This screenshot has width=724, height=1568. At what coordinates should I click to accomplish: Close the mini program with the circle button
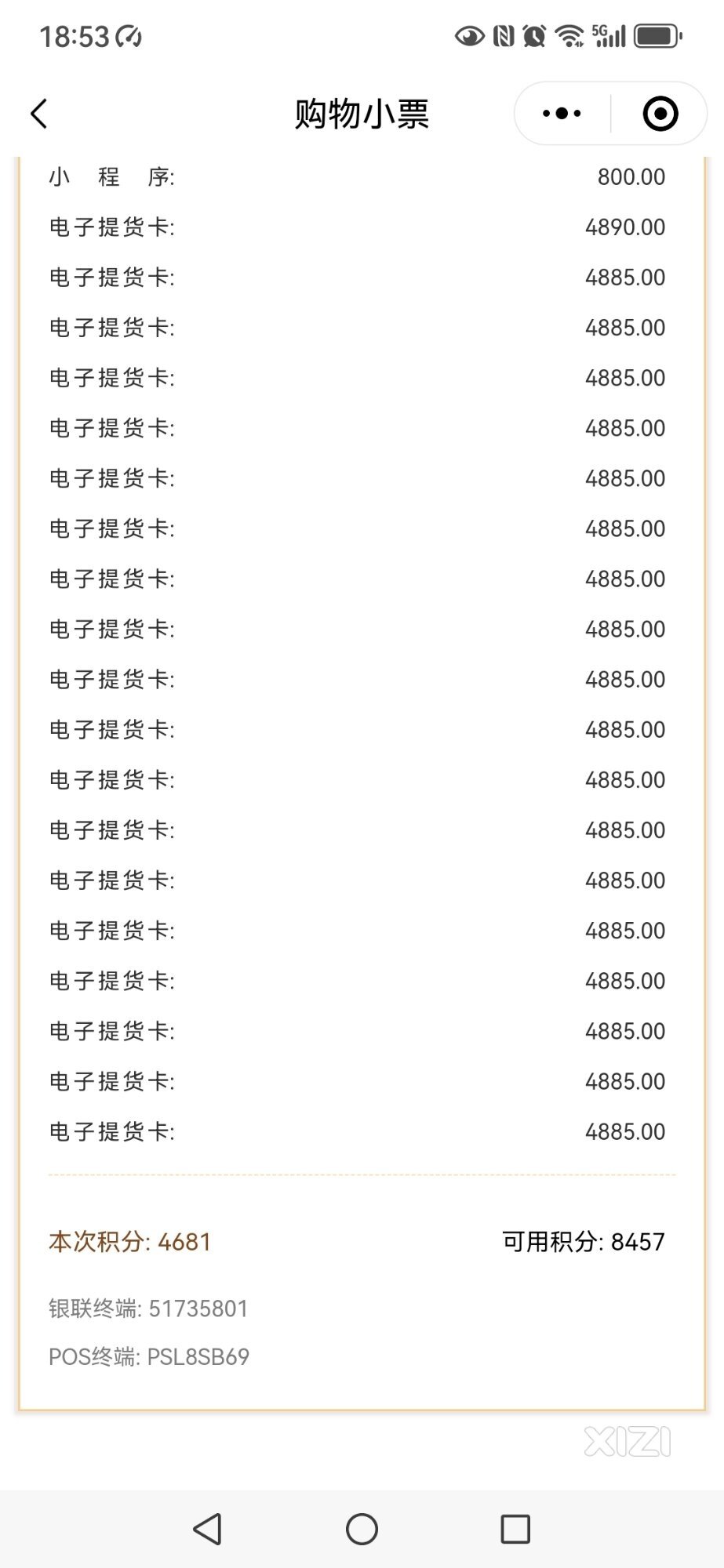coord(660,114)
